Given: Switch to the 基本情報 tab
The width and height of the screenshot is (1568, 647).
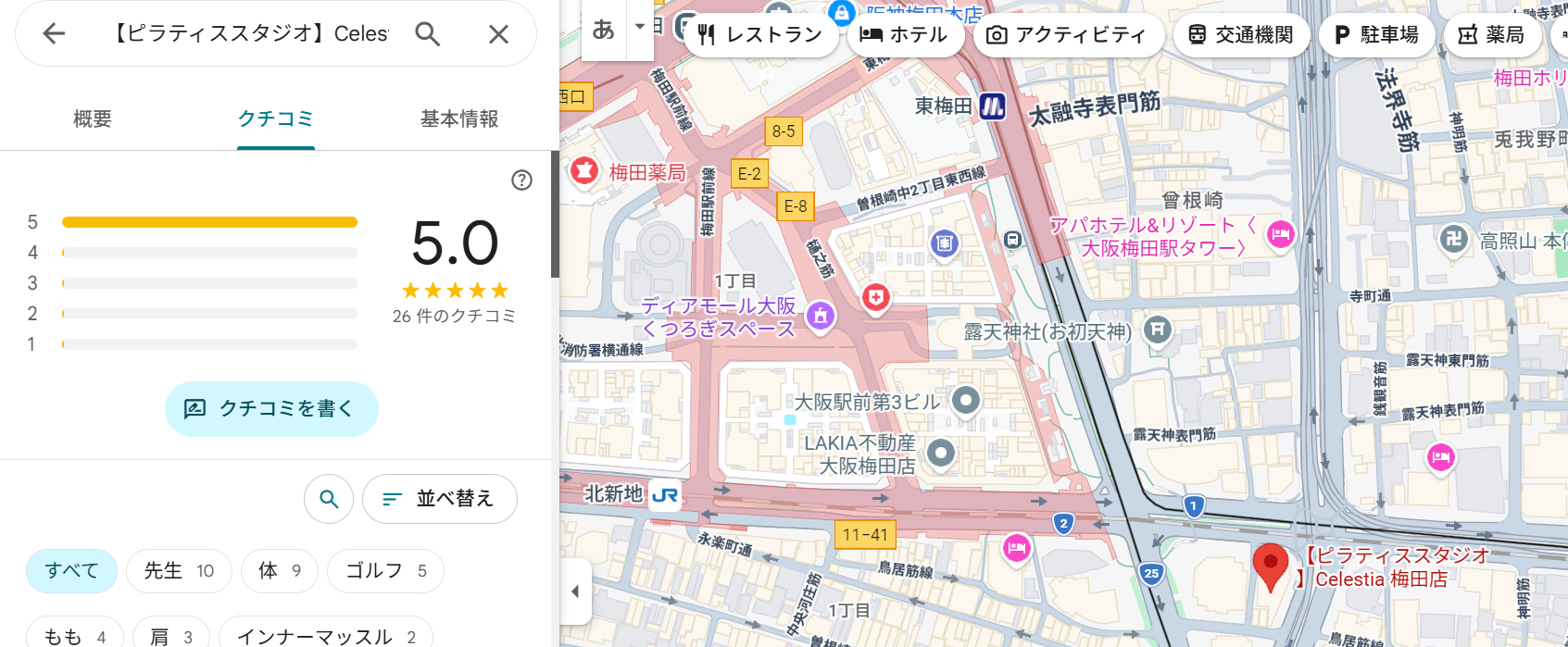Looking at the screenshot, I should 459,118.
